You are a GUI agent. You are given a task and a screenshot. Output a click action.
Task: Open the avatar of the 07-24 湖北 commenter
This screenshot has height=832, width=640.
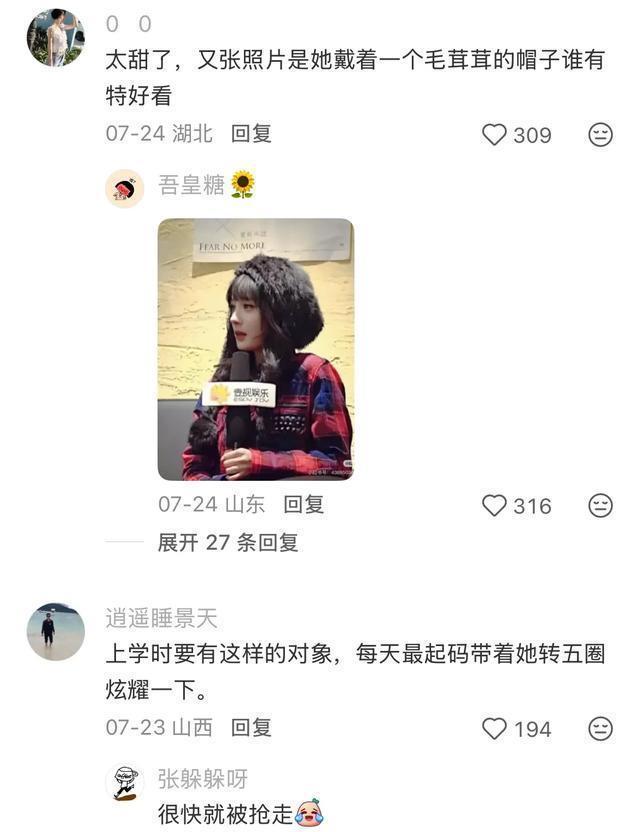point(55,36)
